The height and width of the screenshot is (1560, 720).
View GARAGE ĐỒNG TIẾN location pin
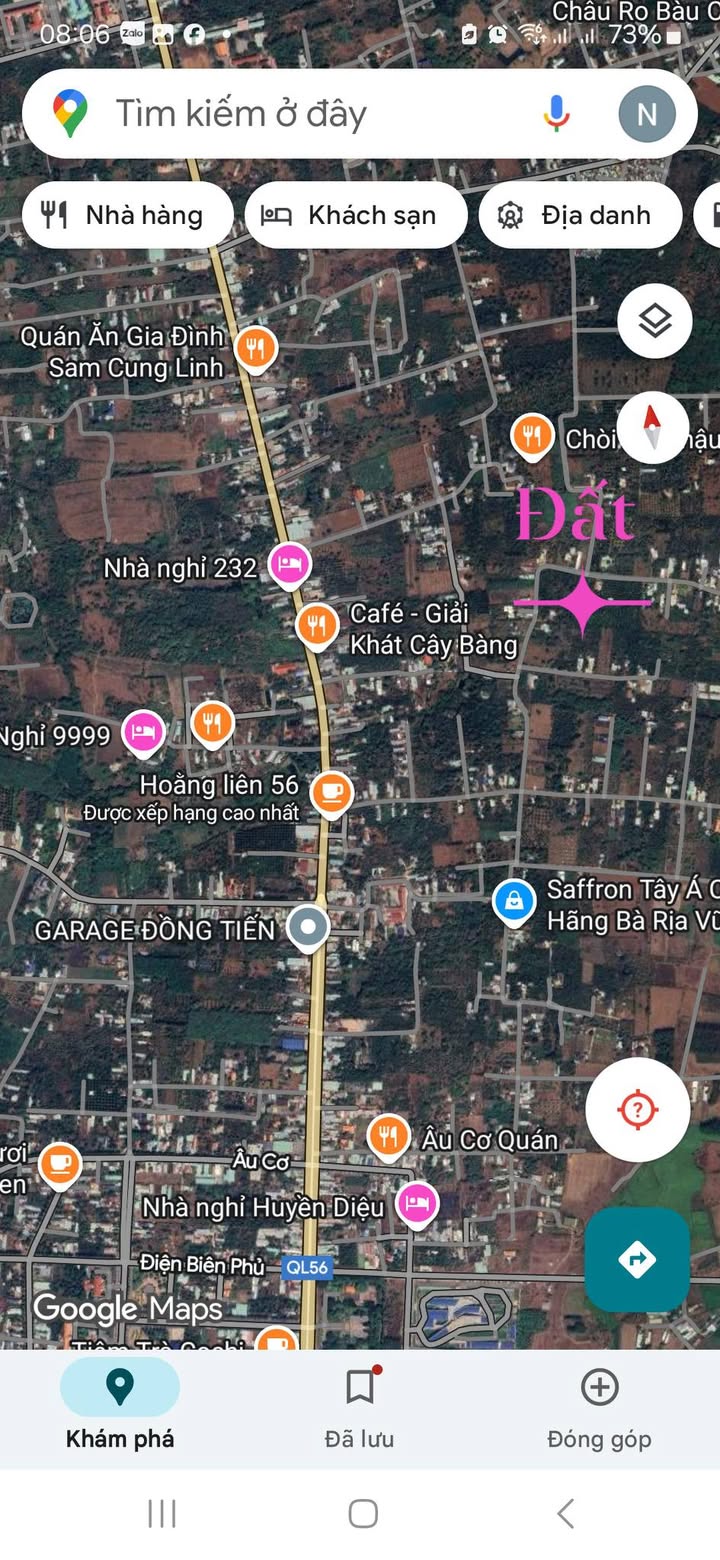pyautogui.click(x=308, y=927)
